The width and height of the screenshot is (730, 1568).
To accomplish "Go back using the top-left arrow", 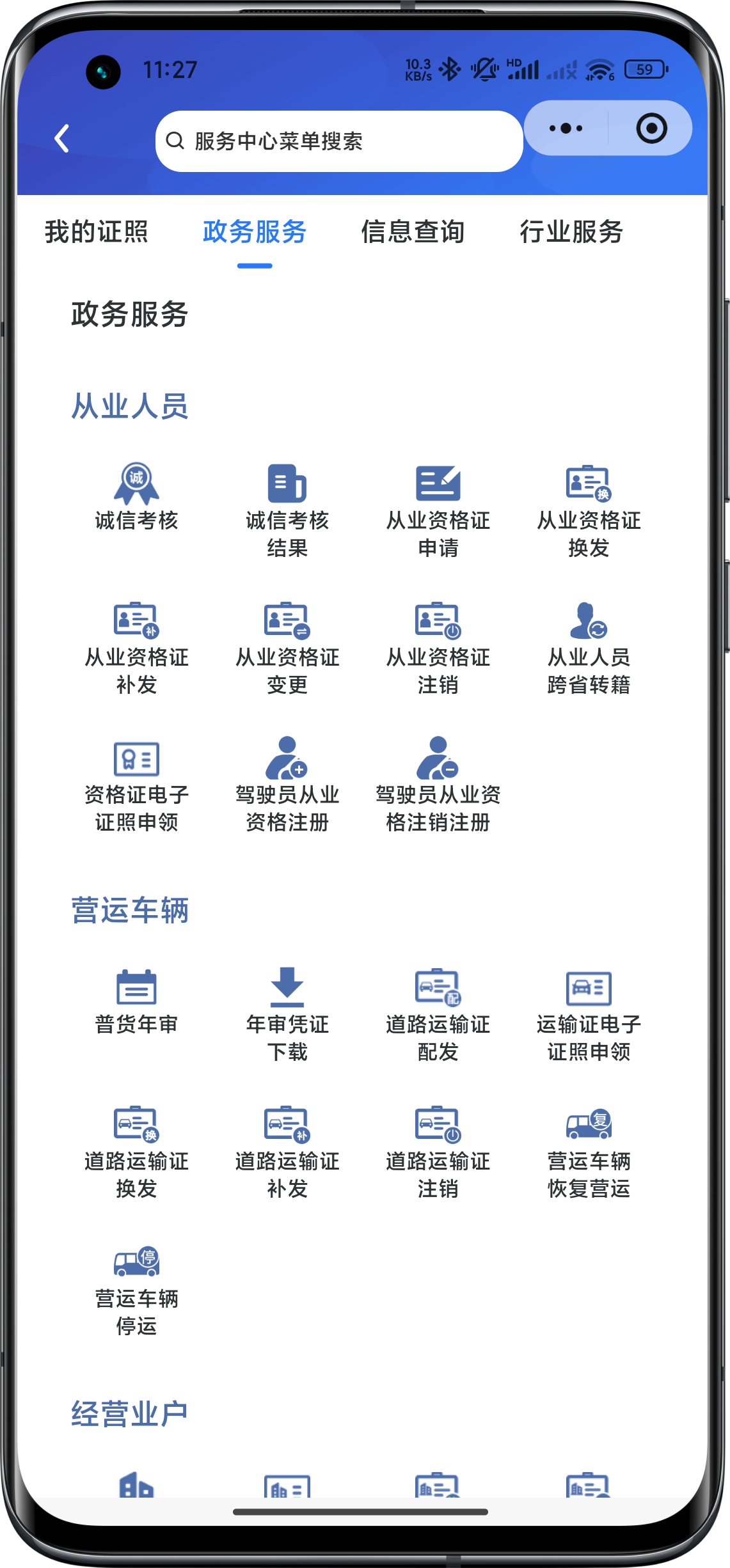I will click(62, 139).
